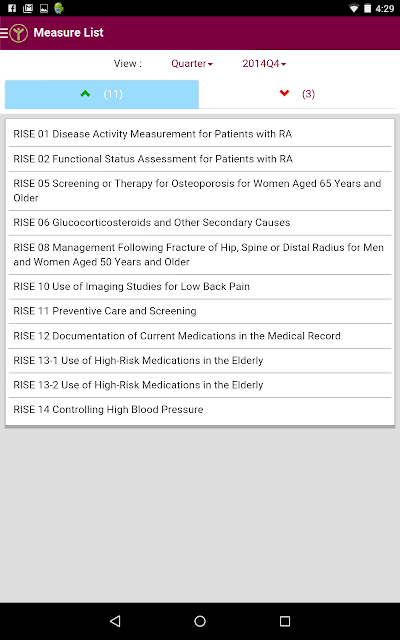Image resolution: width=400 pixels, height=640 pixels.
Task: Go back using the system back button
Action: (116, 621)
